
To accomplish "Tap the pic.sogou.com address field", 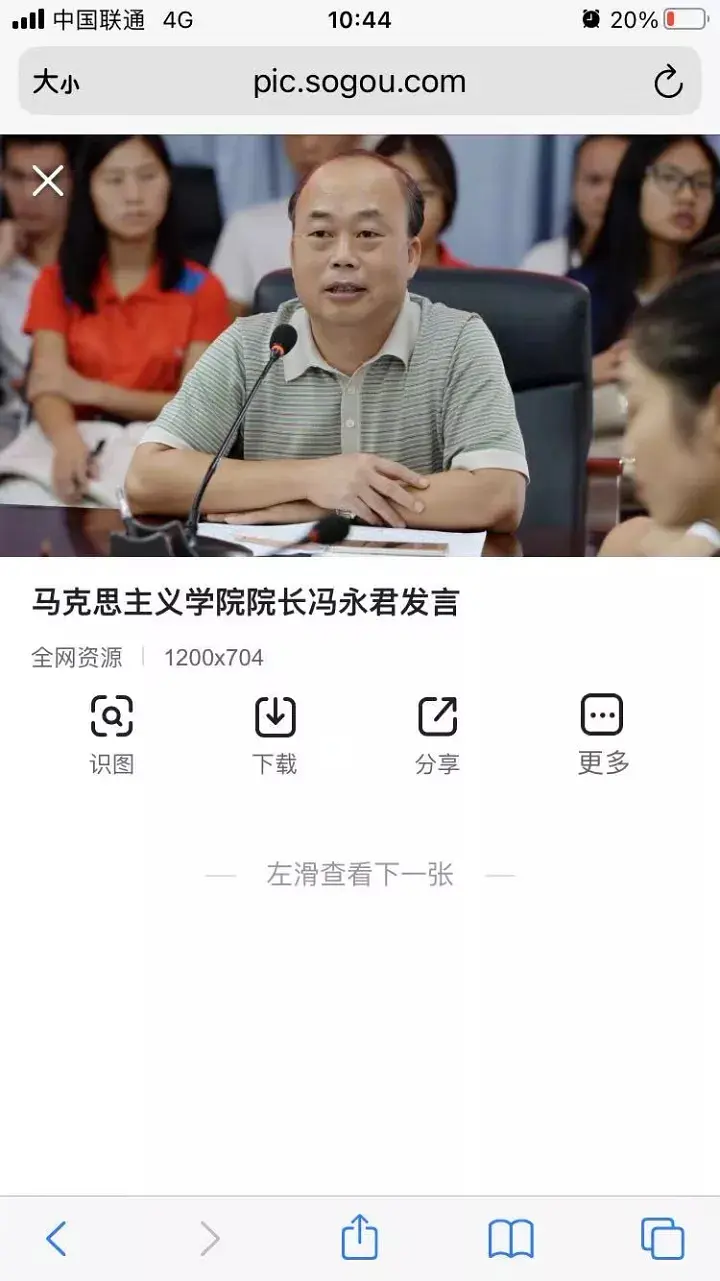I will click(x=360, y=82).
